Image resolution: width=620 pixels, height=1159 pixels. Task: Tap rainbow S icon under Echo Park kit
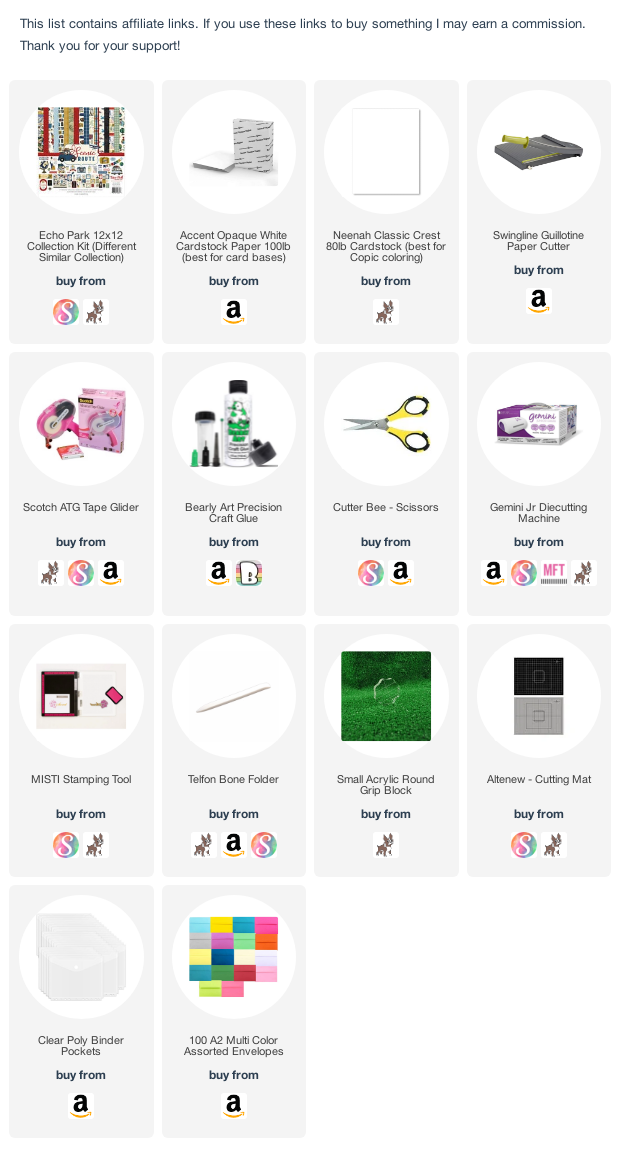[x=66, y=312]
